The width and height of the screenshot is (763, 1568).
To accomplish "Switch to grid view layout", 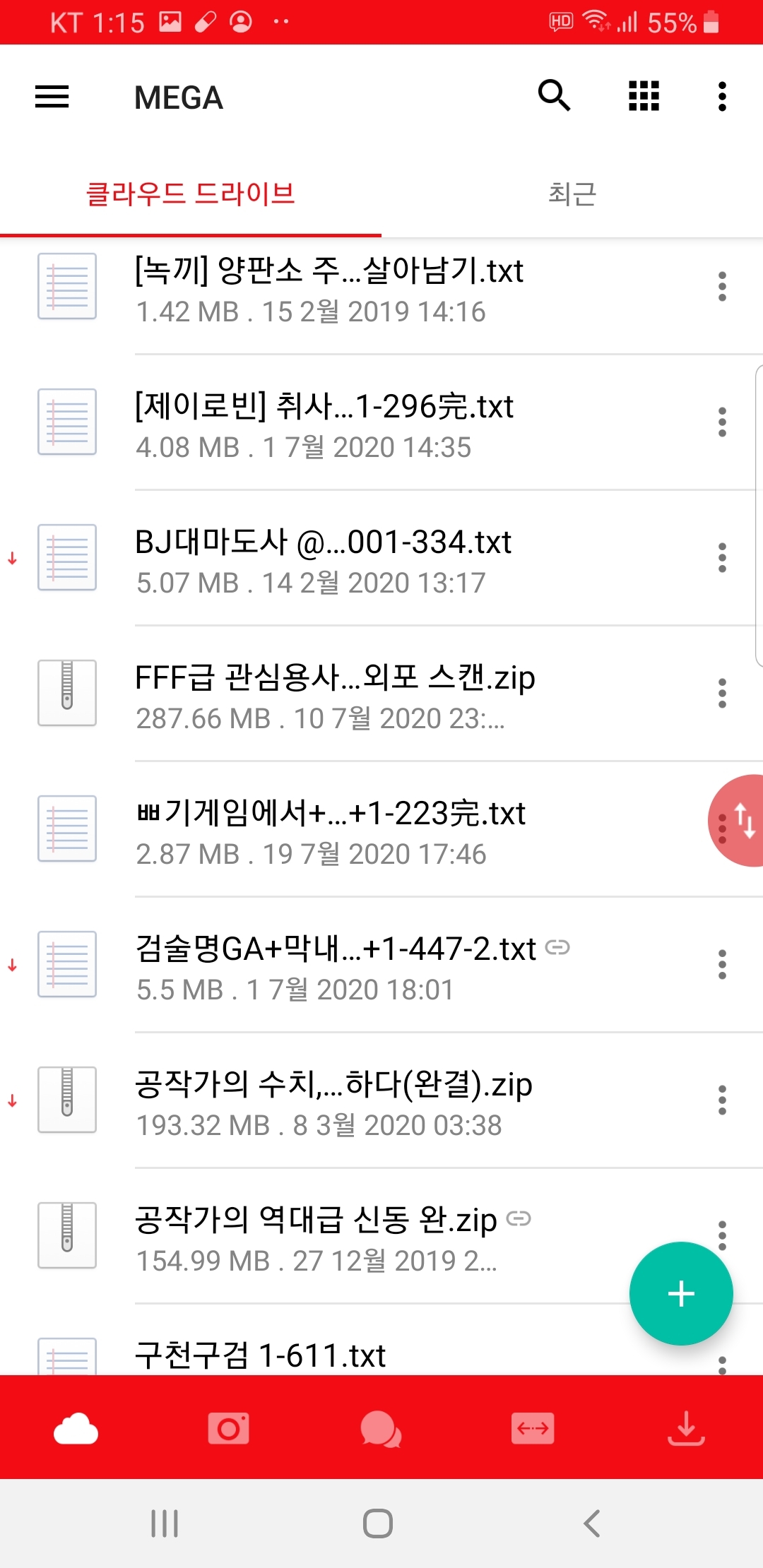I will click(x=644, y=96).
